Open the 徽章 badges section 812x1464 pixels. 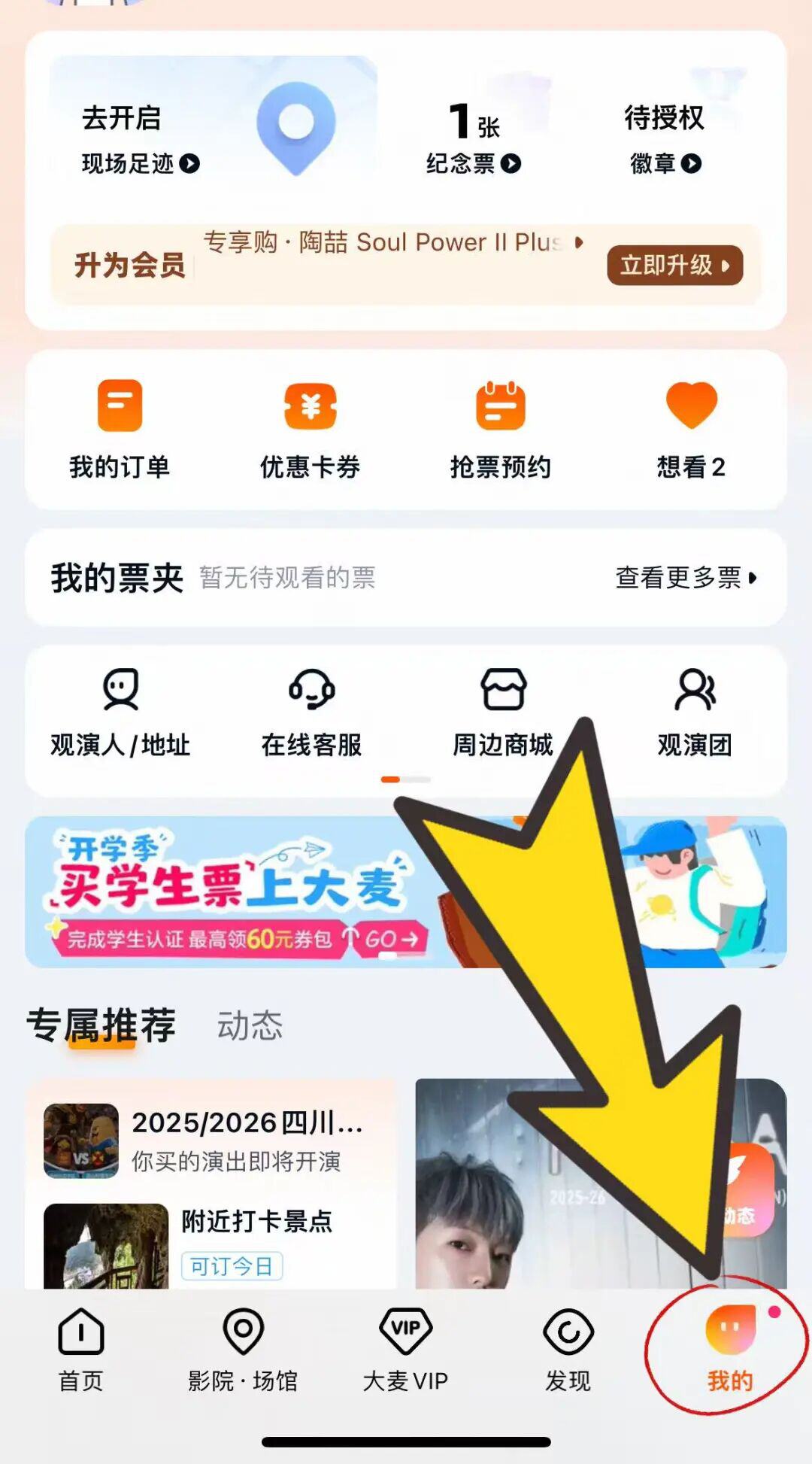(x=665, y=163)
